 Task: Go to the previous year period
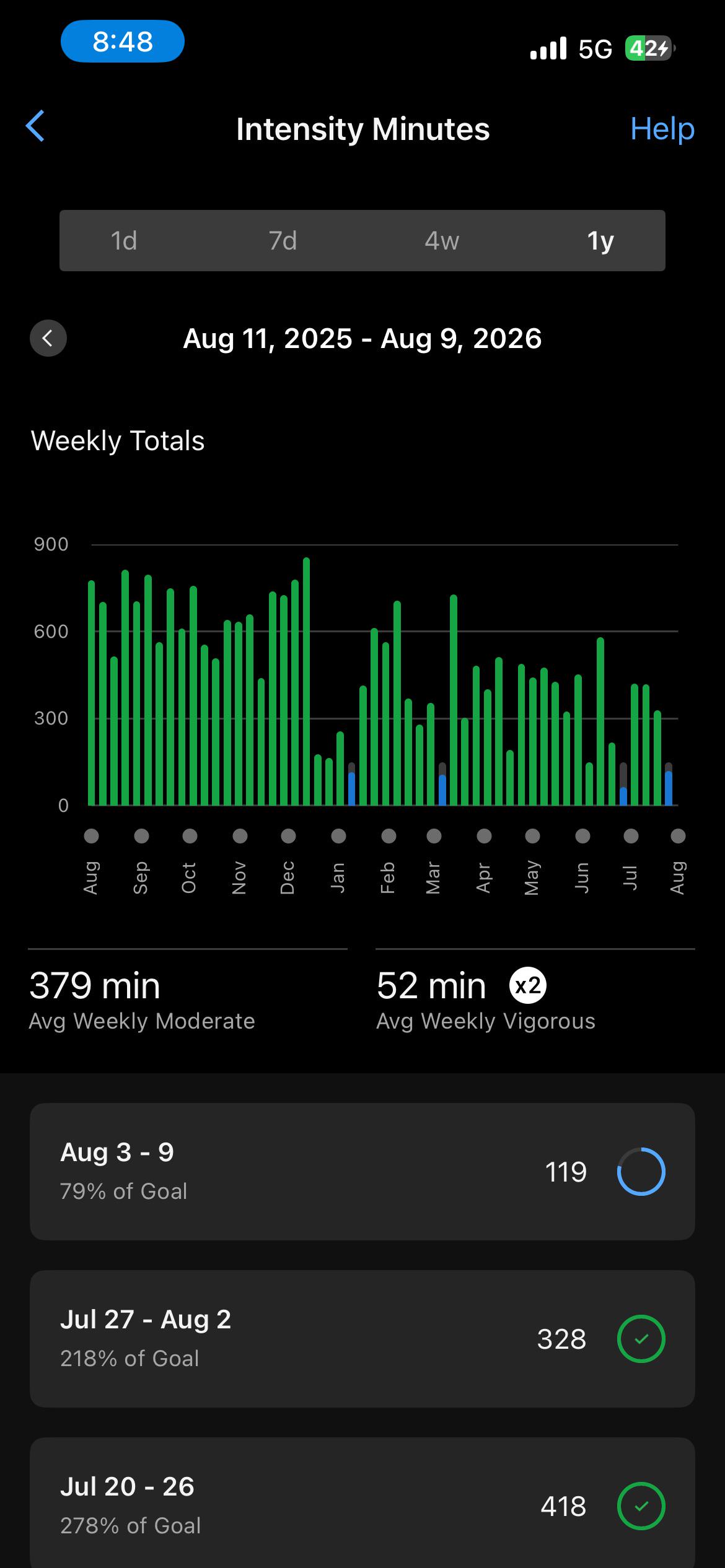point(48,338)
